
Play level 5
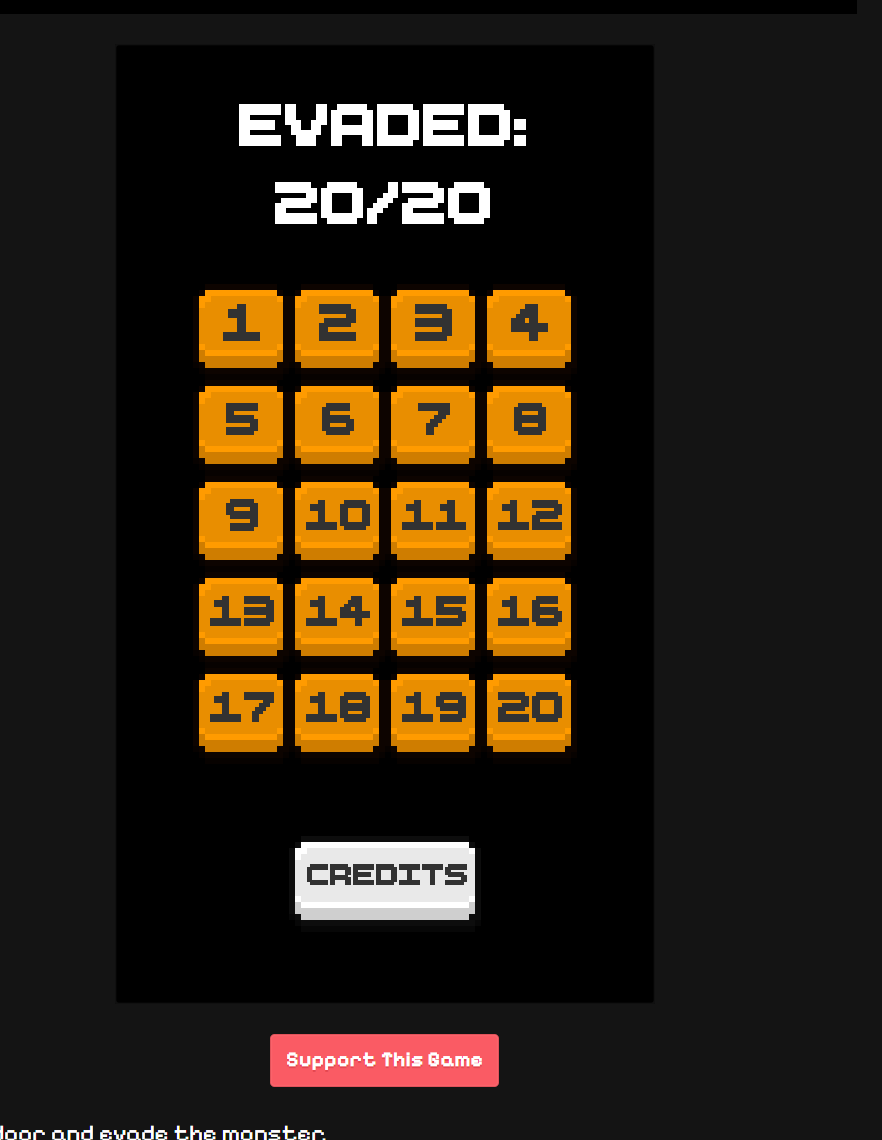click(241, 422)
